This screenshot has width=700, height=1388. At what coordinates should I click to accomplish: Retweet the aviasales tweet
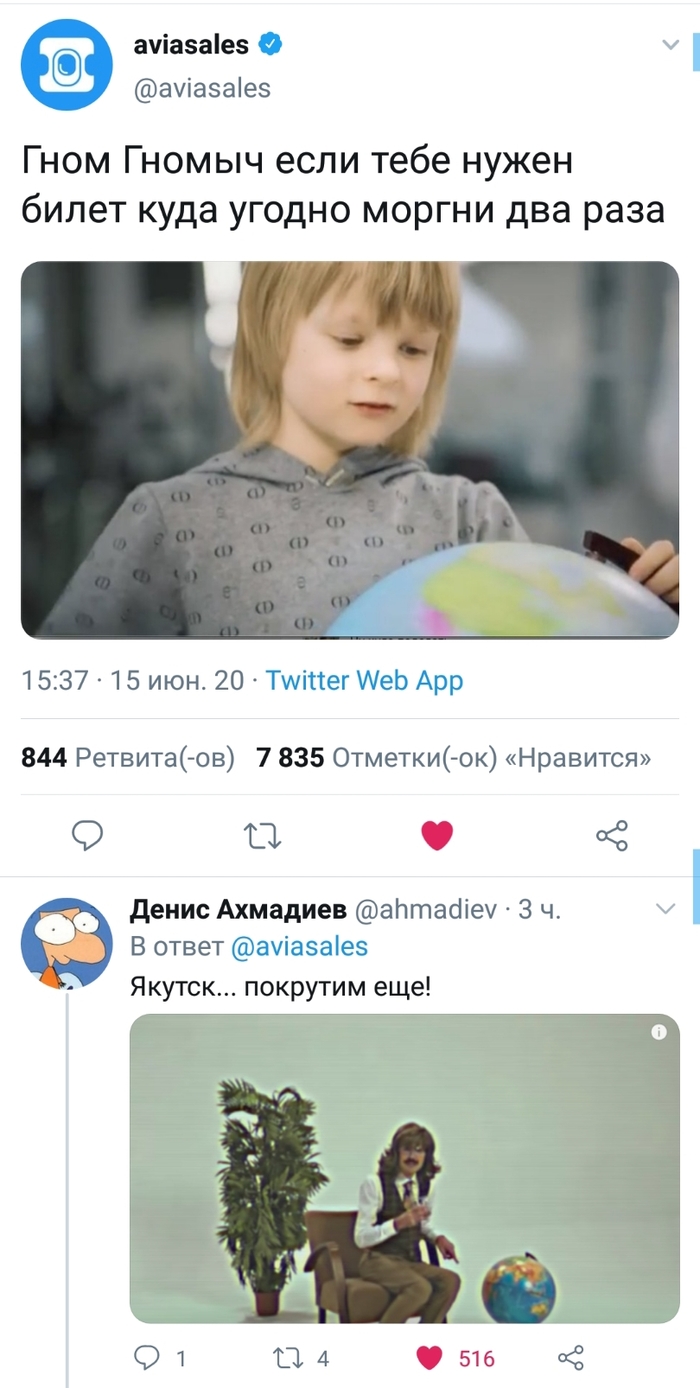(x=262, y=834)
